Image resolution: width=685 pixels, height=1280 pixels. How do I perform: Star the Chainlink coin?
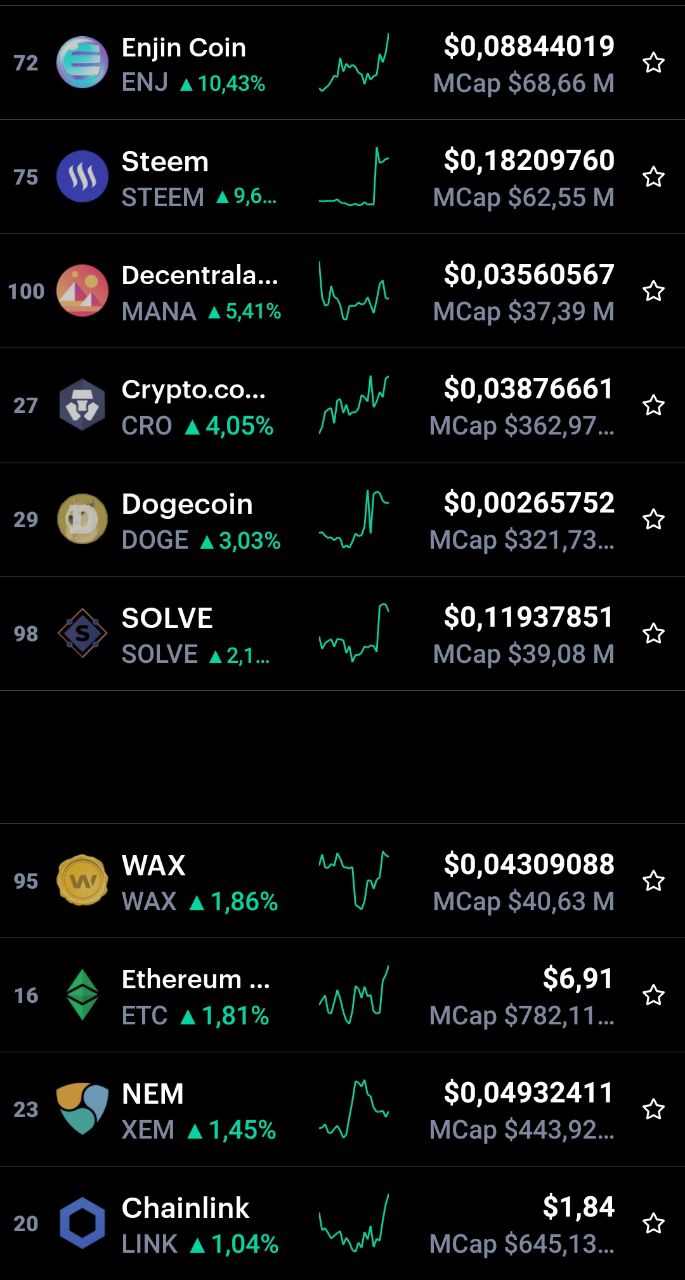coord(654,1222)
